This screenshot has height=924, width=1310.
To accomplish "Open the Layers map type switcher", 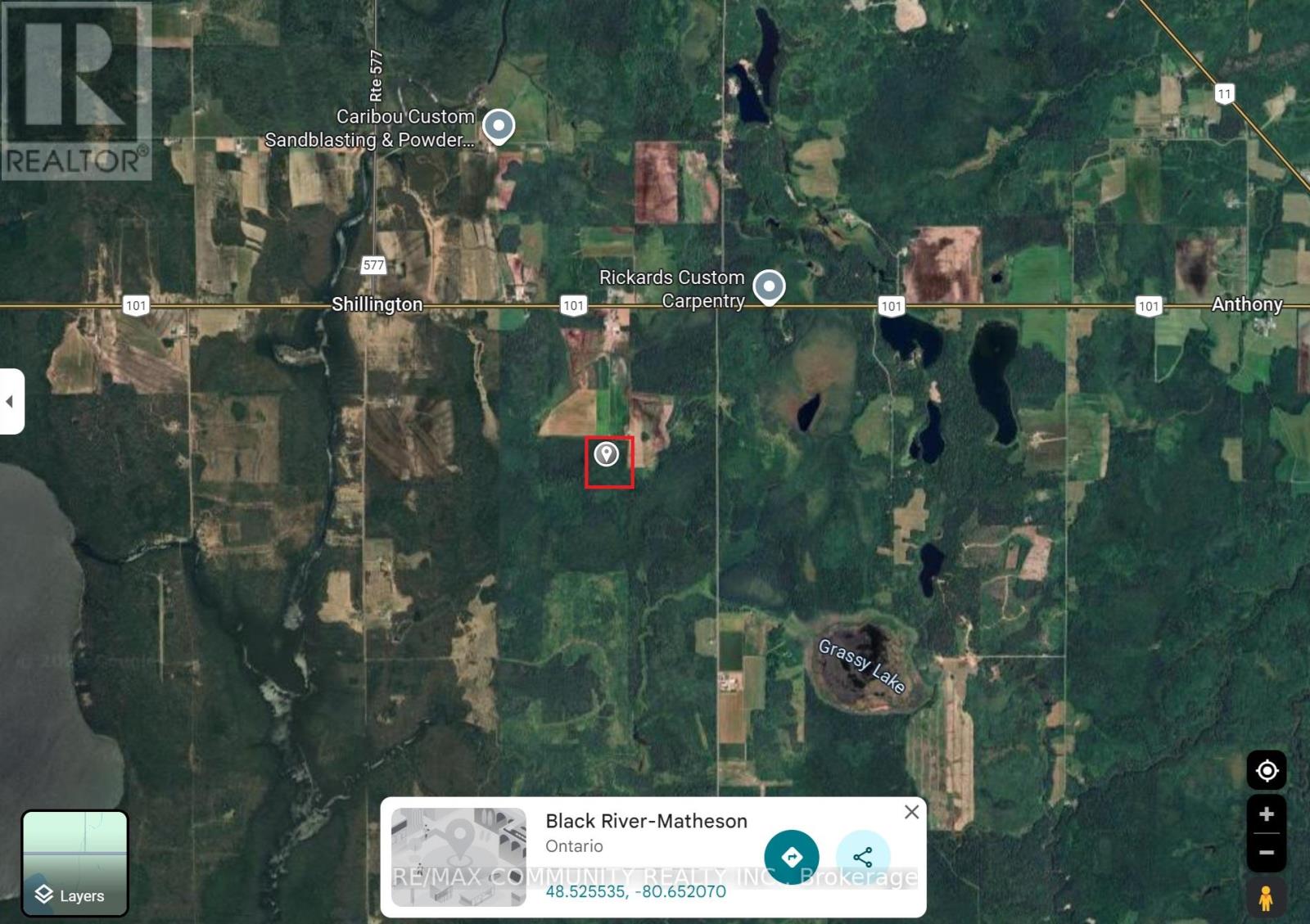I will coord(75,863).
